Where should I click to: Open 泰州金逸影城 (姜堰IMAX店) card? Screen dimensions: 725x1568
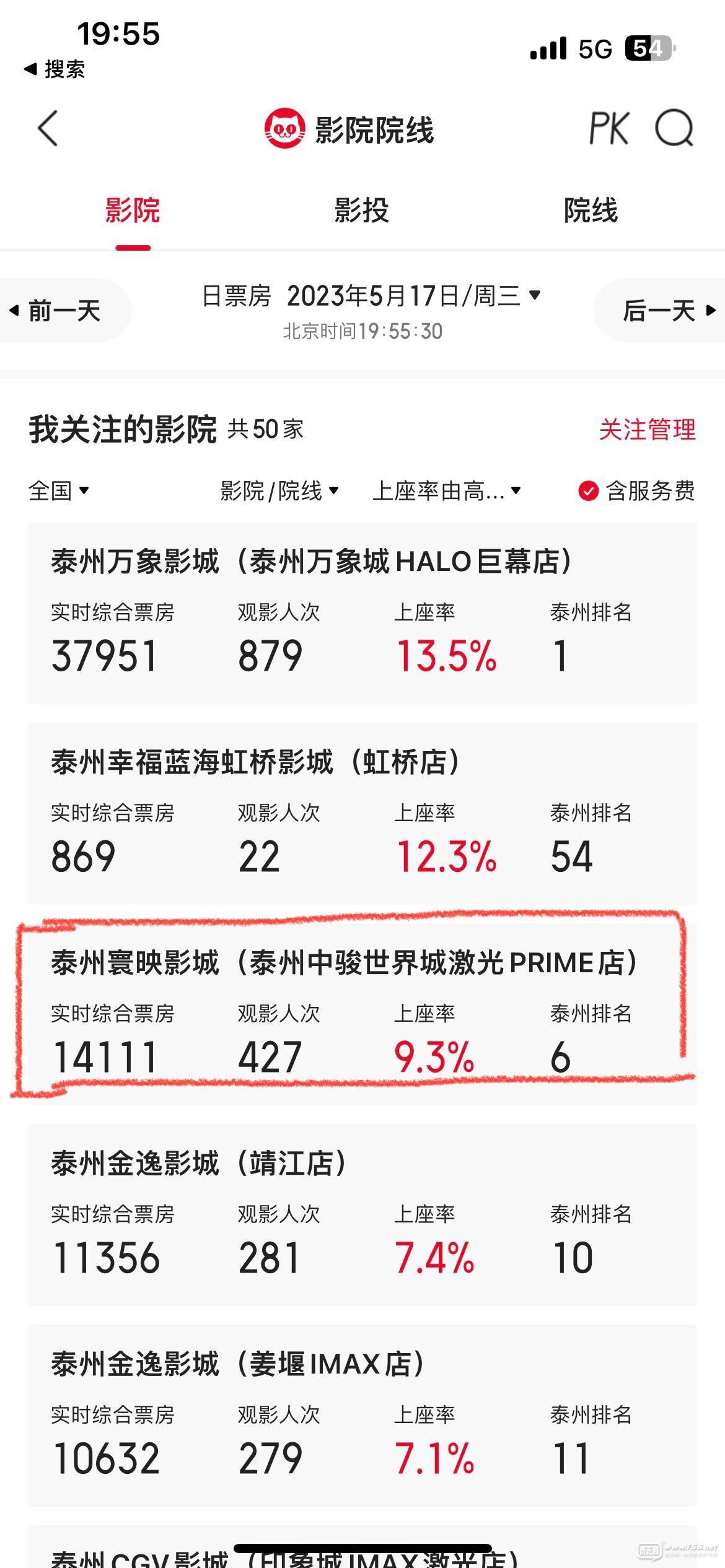pos(362,1415)
